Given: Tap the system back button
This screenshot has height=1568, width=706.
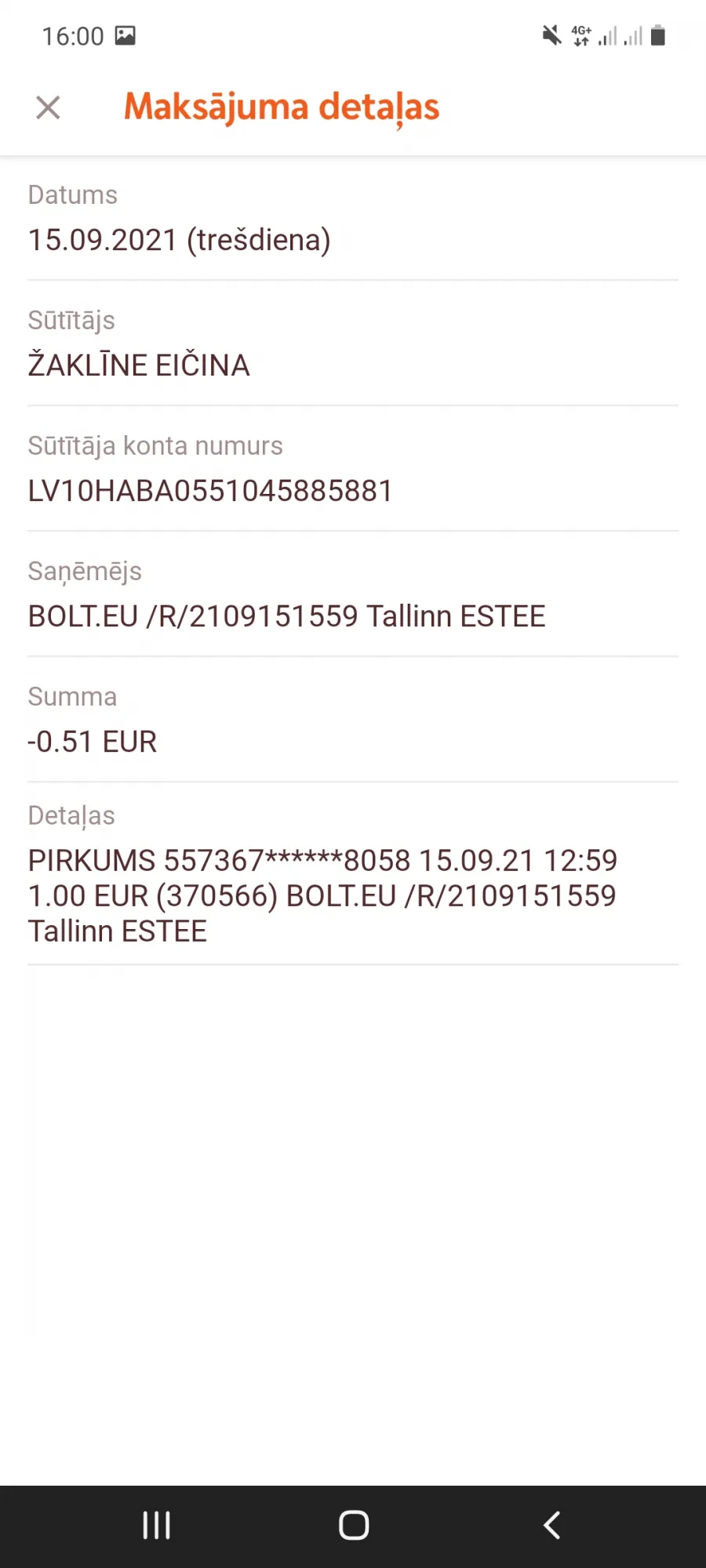Looking at the screenshot, I should [x=551, y=1526].
